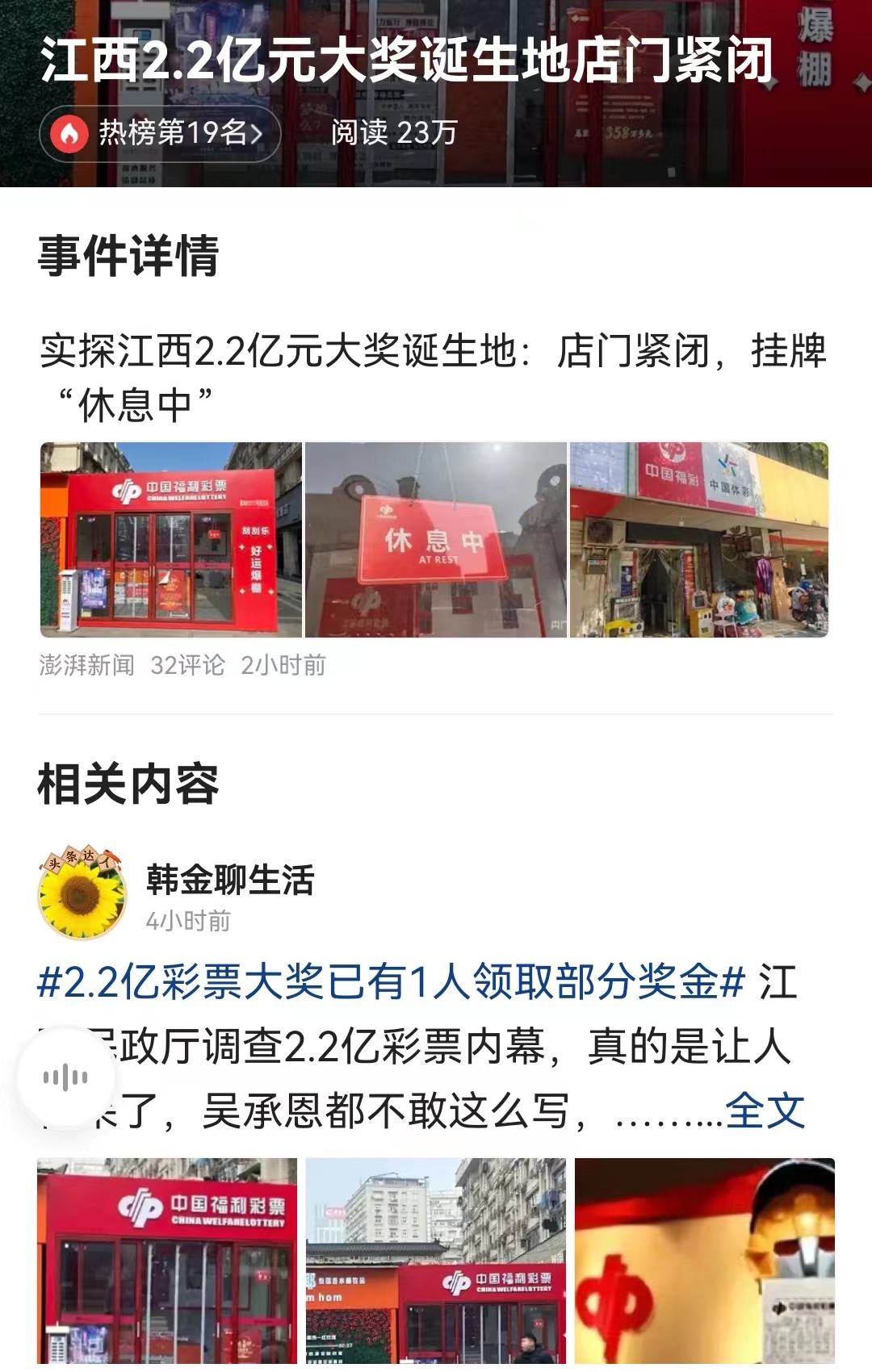Screen dimensions: 872x1372
Task: Open the first red lottery shop photo
Action: tap(166, 539)
